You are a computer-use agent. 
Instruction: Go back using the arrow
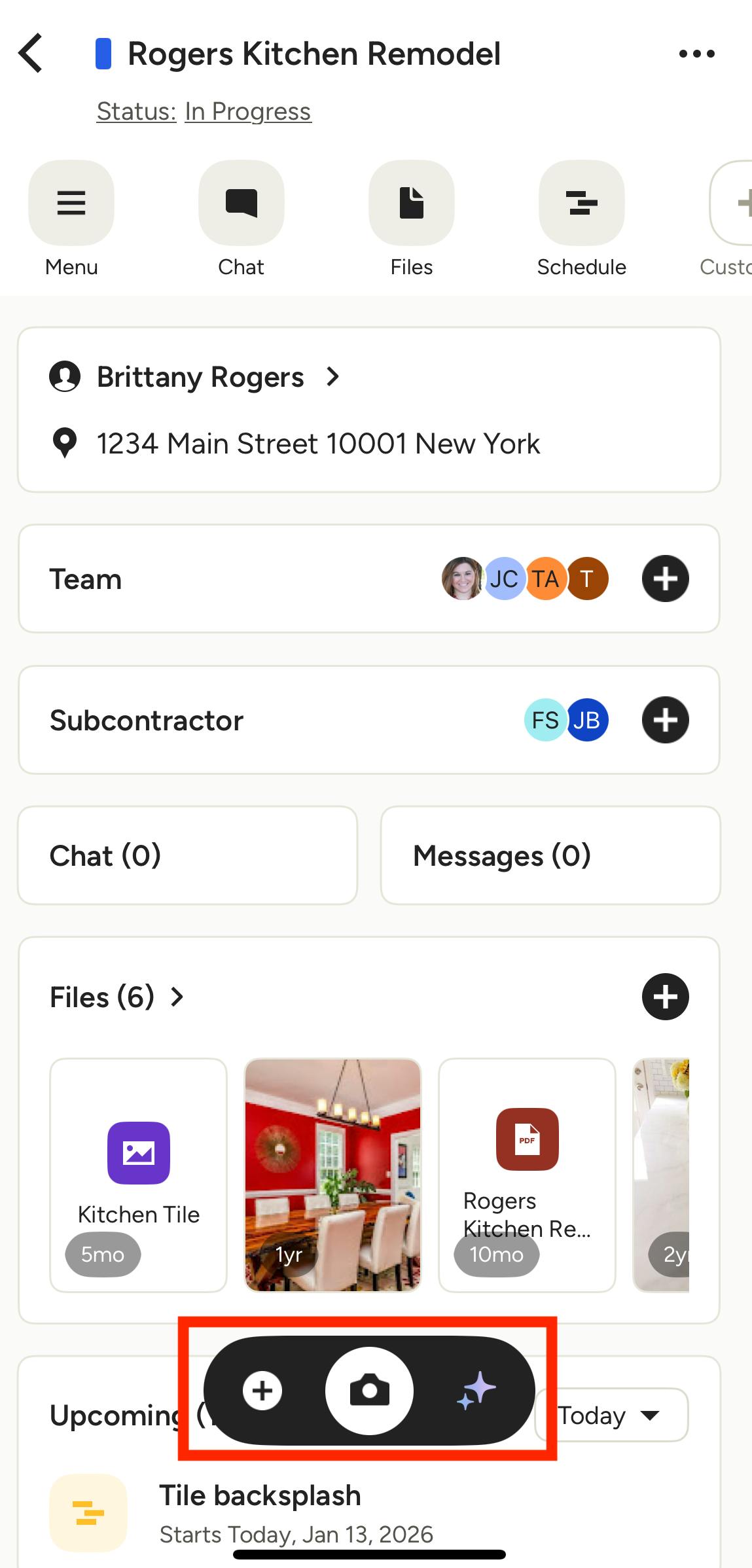point(31,53)
